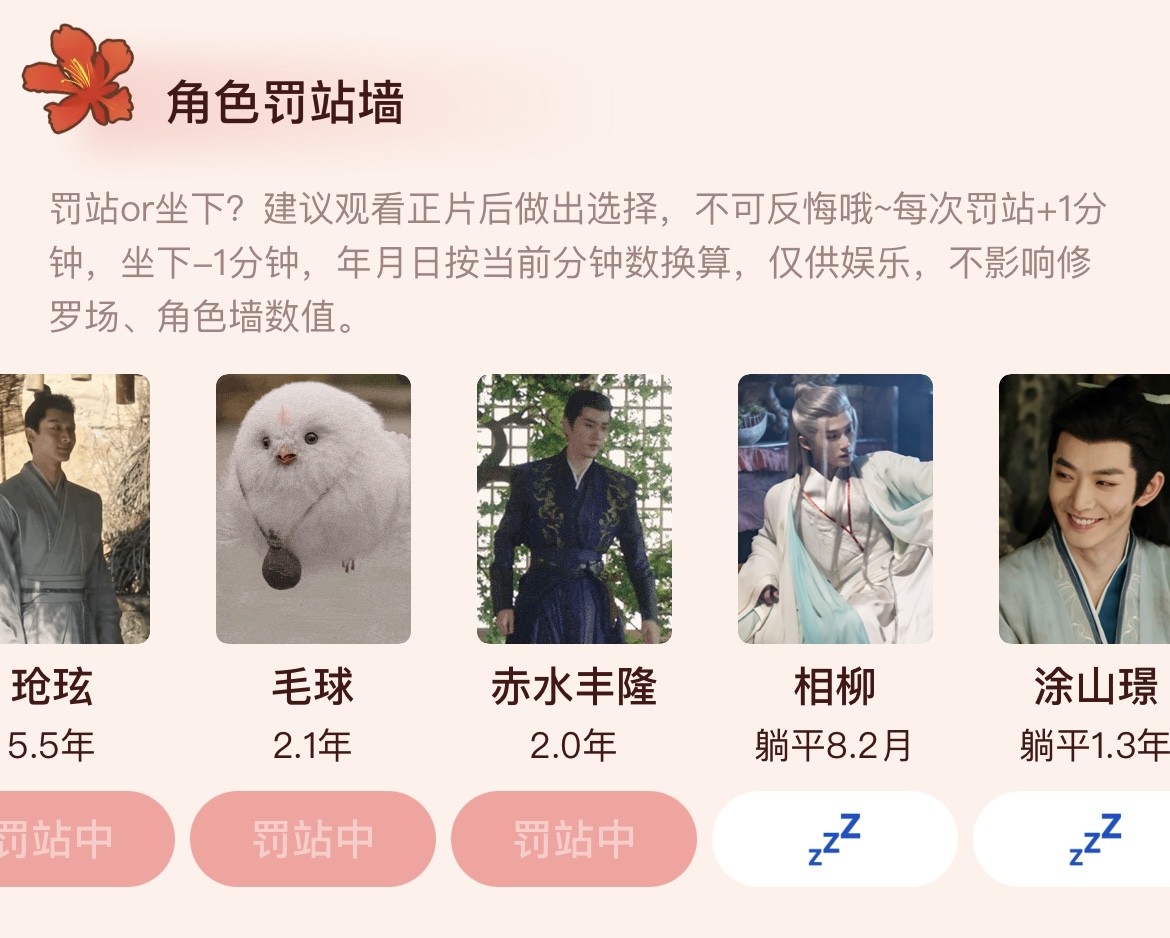View the 相柳 character card

(835, 508)
